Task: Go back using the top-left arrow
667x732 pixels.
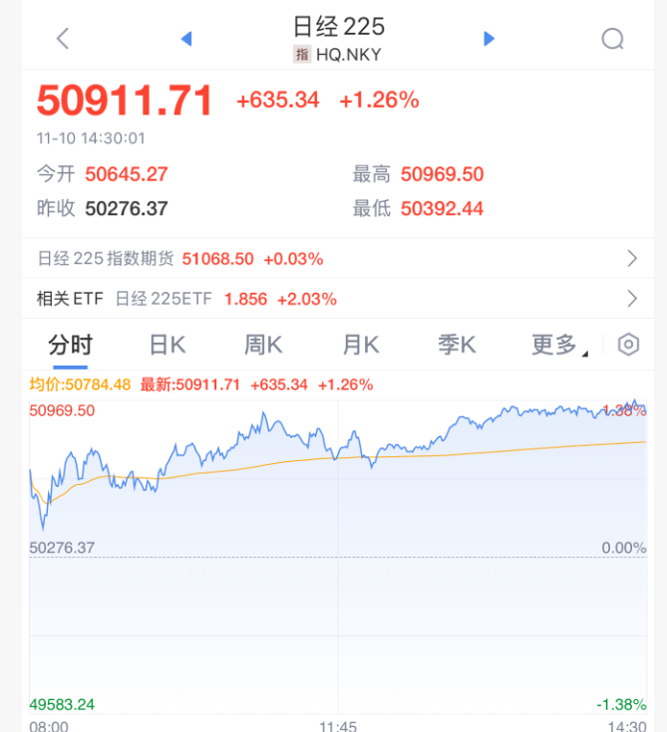Action: point(63,39)
